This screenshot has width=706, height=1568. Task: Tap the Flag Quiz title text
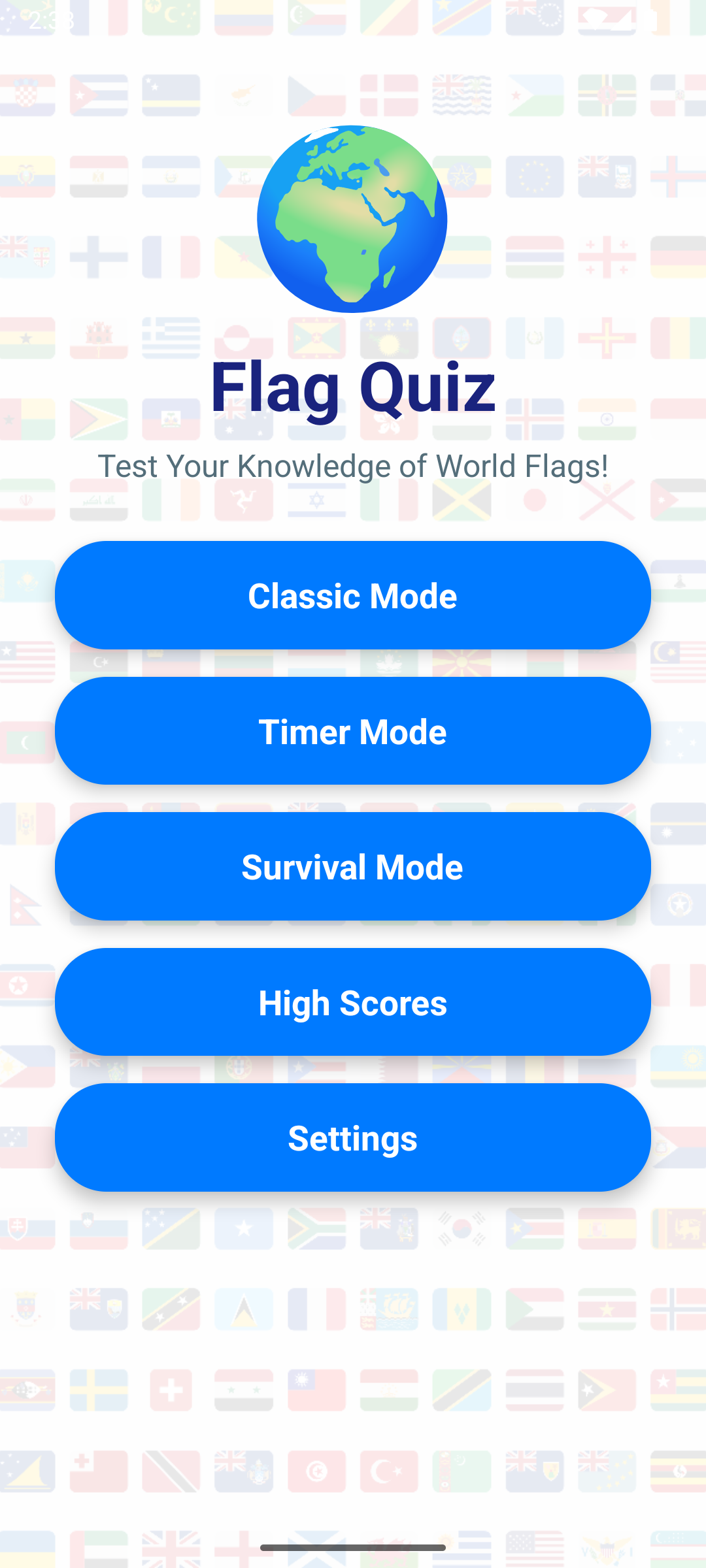[x=354, y=390]
